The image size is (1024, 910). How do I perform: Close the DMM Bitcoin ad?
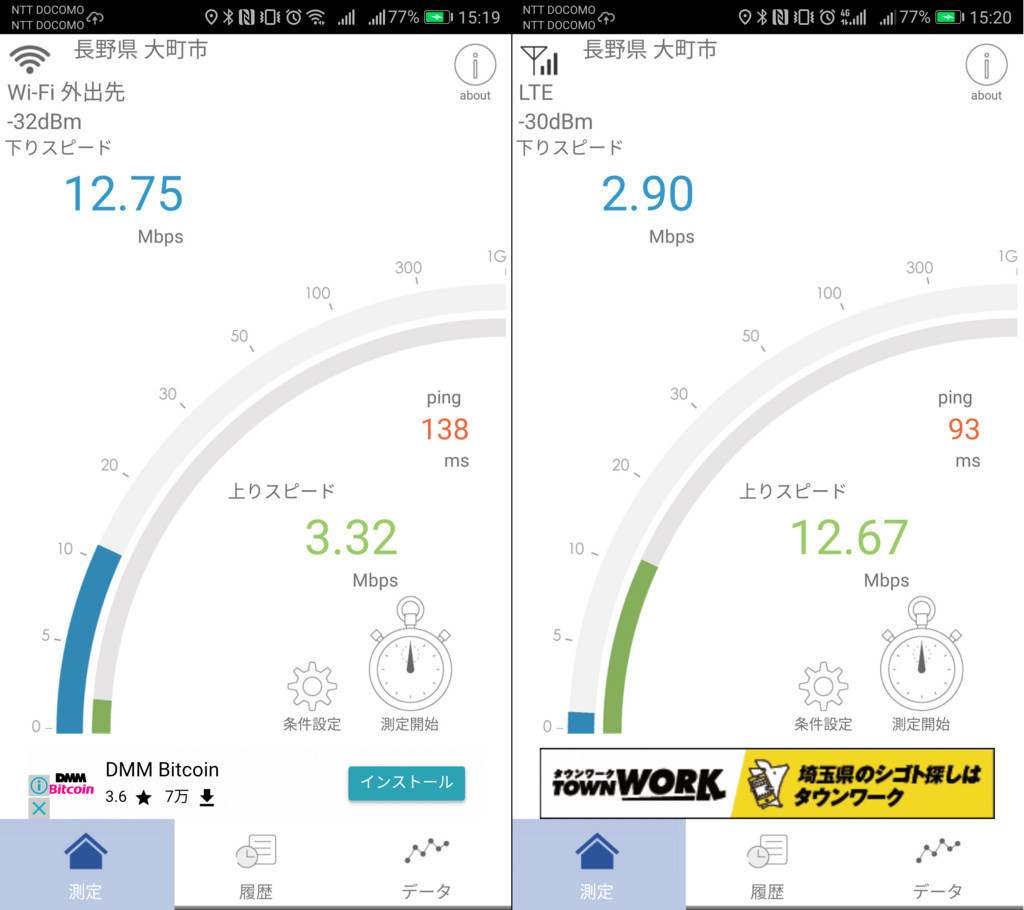[x=38, y=808]
